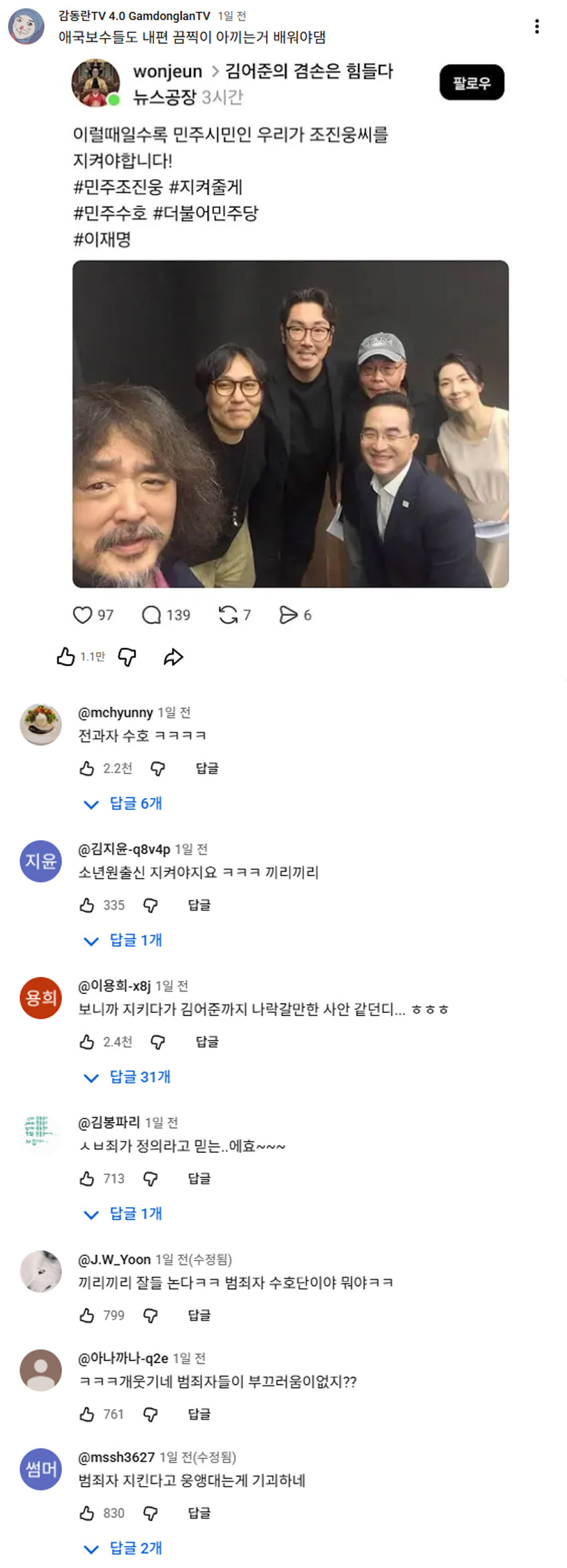Viewport: 567px width, 1568px height.
Task: Like @J.W_Yoon's comment
Action: (87, 1316)
